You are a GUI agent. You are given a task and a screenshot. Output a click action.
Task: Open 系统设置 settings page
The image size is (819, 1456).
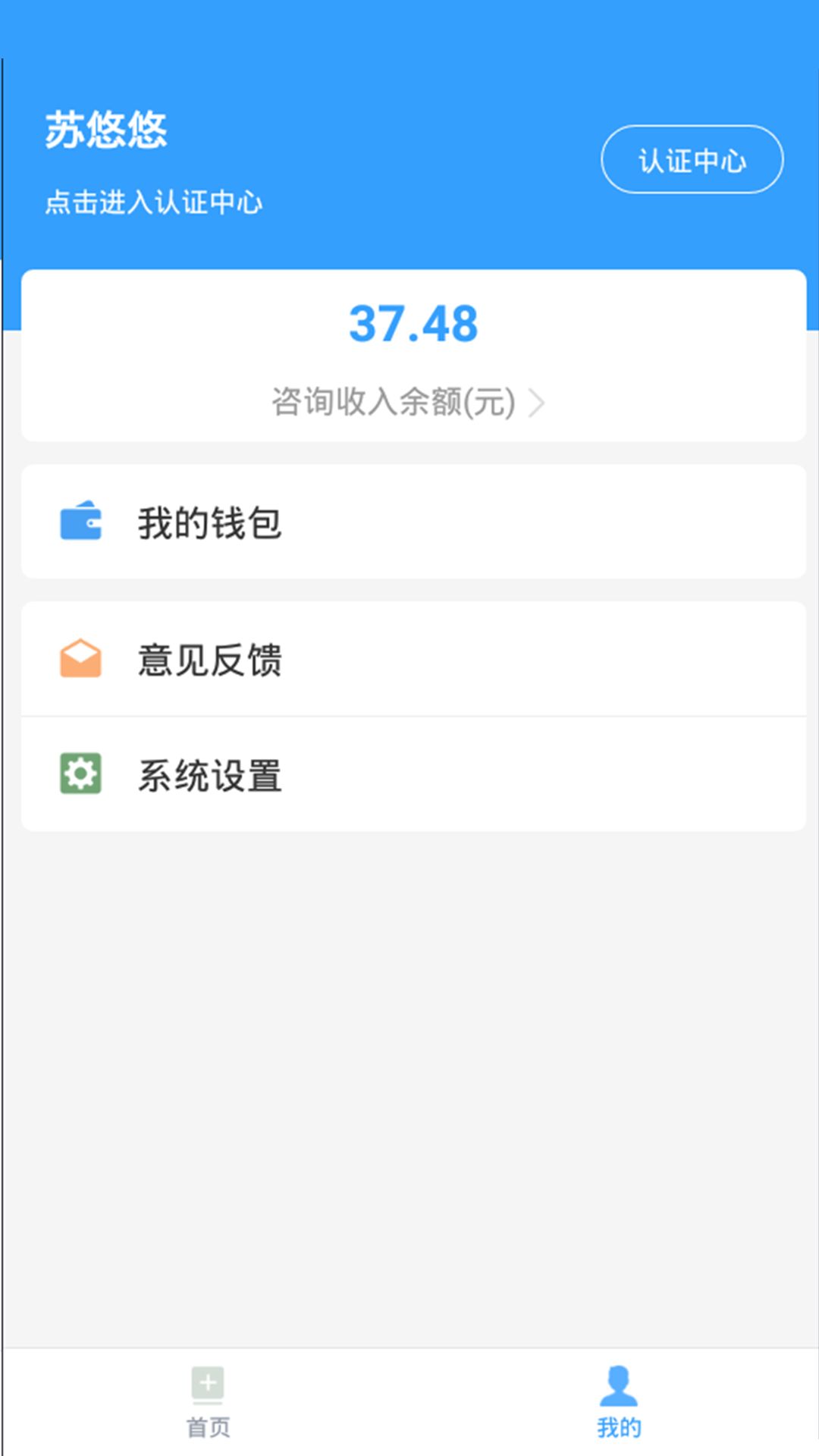[x=208, y=774]
